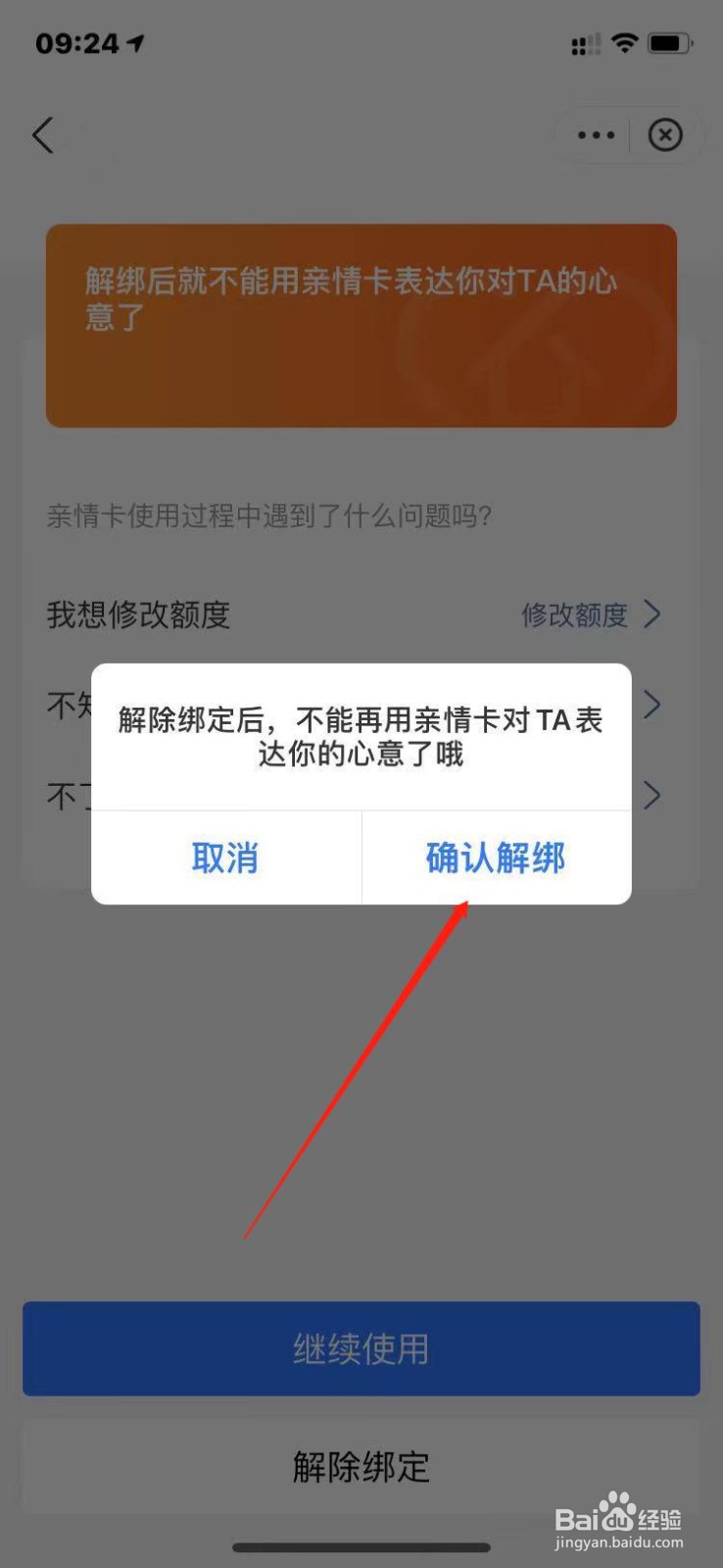This screenshot has width=723, height=1568.
Task: Tap the location arrow in the status bar
Action: (x=137, y=41)
